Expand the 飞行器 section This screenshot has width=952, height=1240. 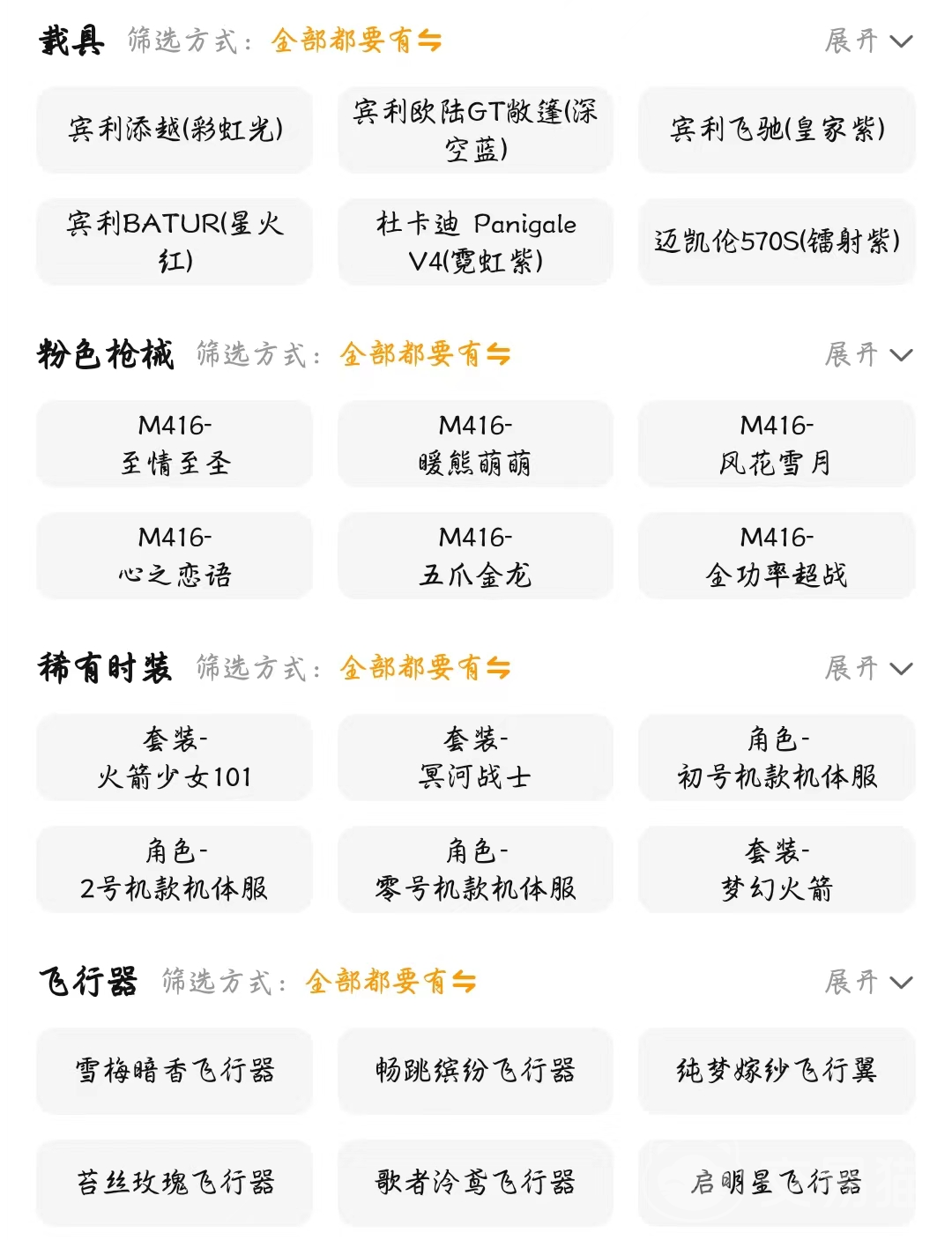[x=868, y=982]
